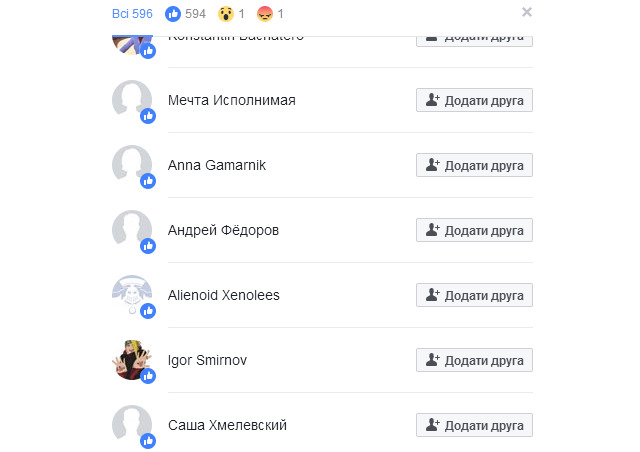Open Саша Хмелевский's profile
Image resolution: width=640 pixels, height=452 pixels.
click(x=227, y=425)
